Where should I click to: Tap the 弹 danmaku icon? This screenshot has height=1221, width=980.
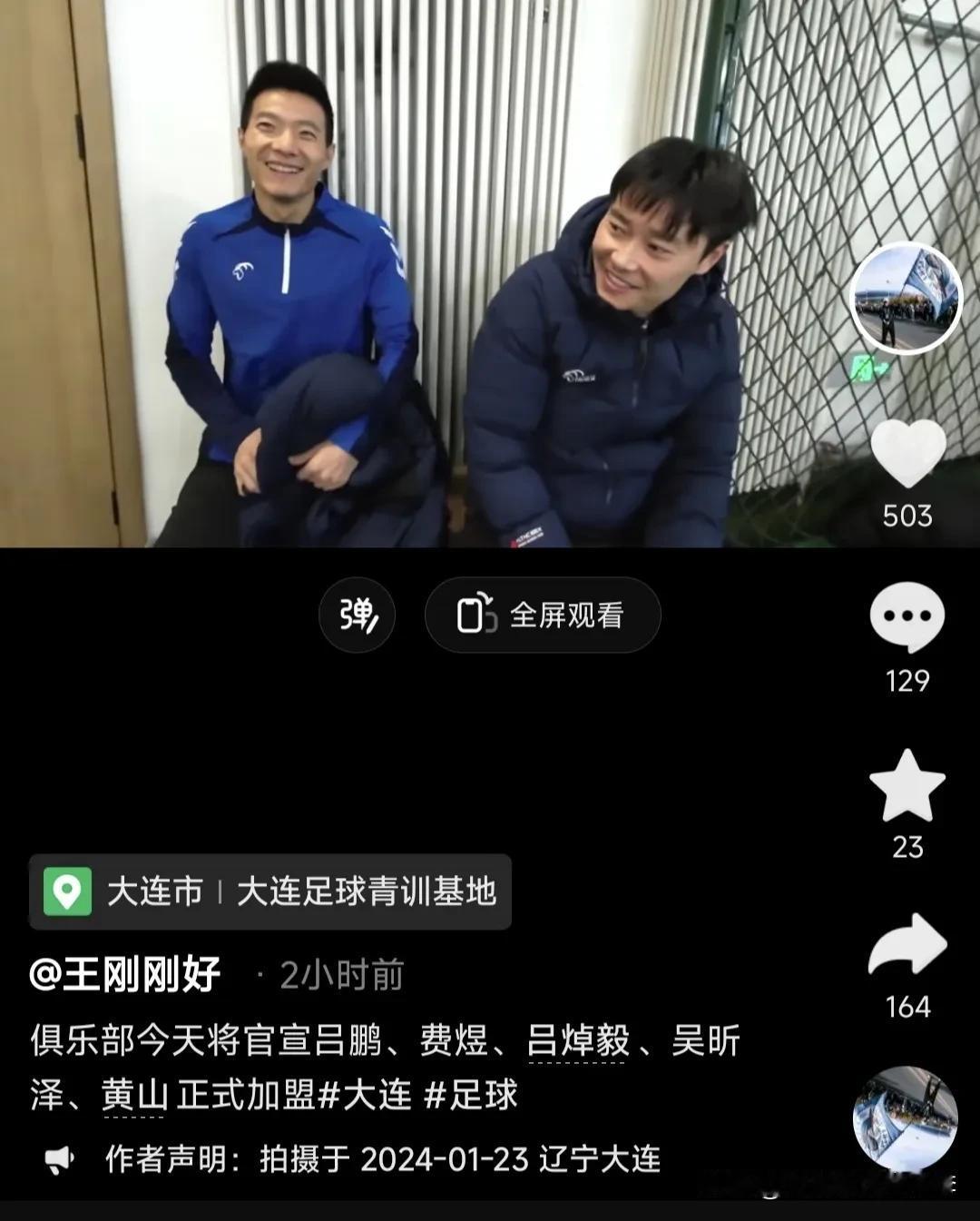click(358, 615)
